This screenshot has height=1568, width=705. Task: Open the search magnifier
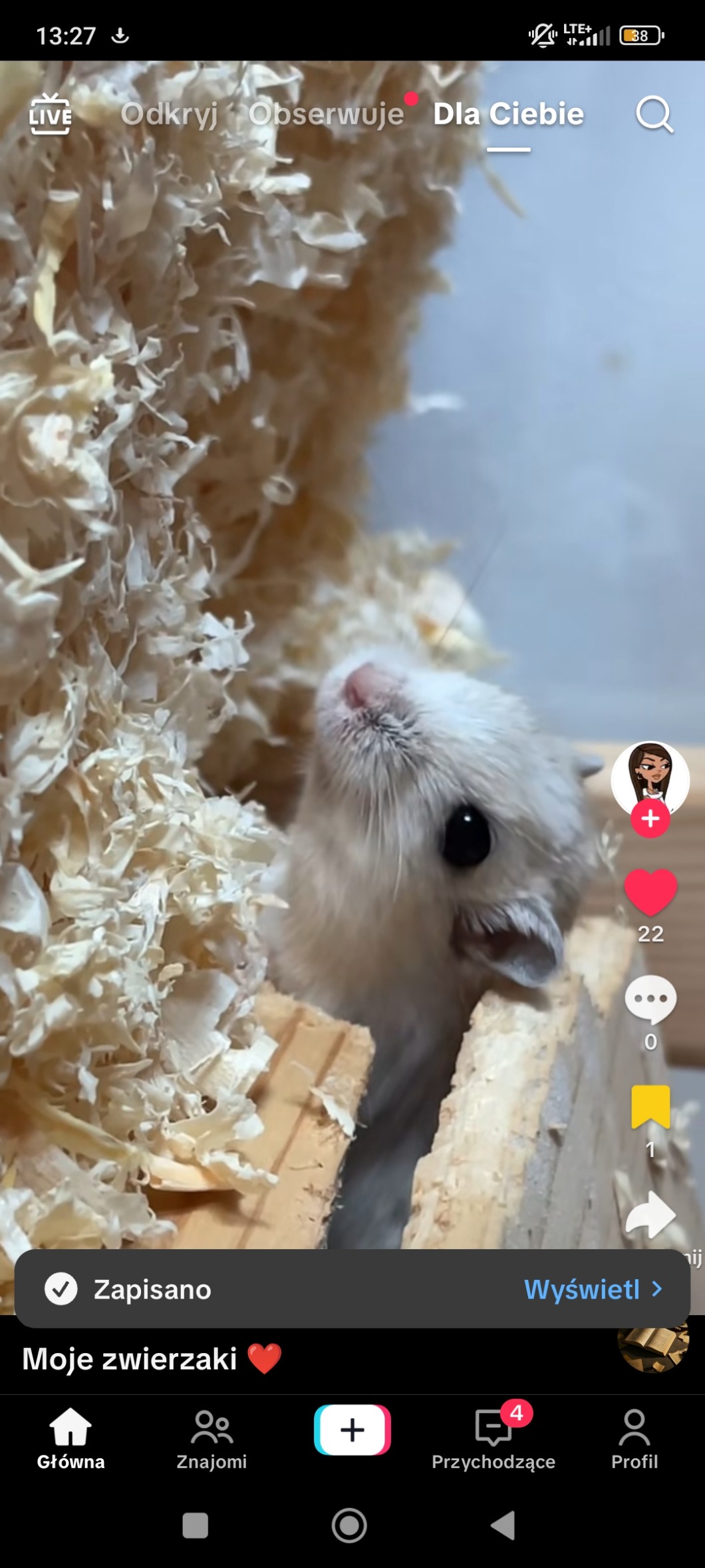[654, 114]
